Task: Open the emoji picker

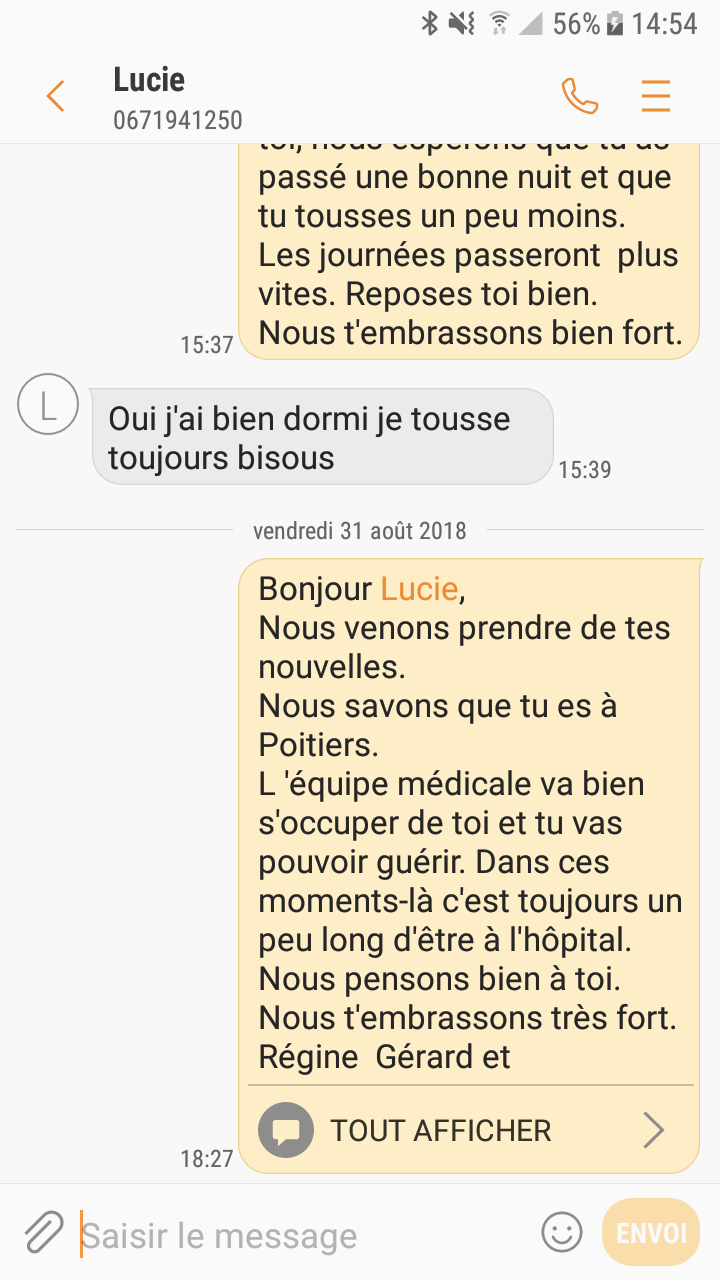Action: pyautogui.click(x=562, y=1232)
